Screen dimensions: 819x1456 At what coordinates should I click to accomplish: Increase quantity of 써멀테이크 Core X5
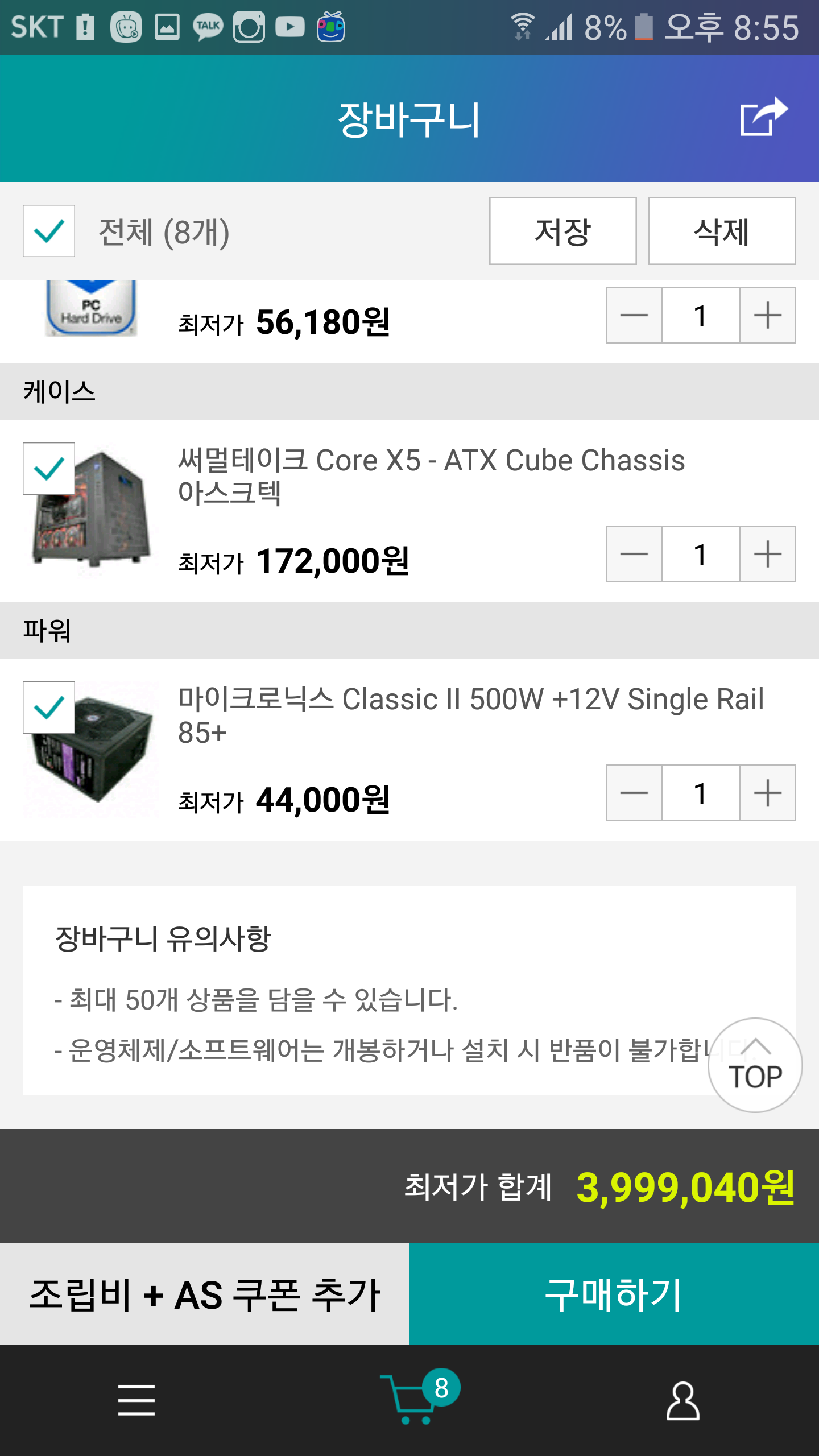coord(767,554)
